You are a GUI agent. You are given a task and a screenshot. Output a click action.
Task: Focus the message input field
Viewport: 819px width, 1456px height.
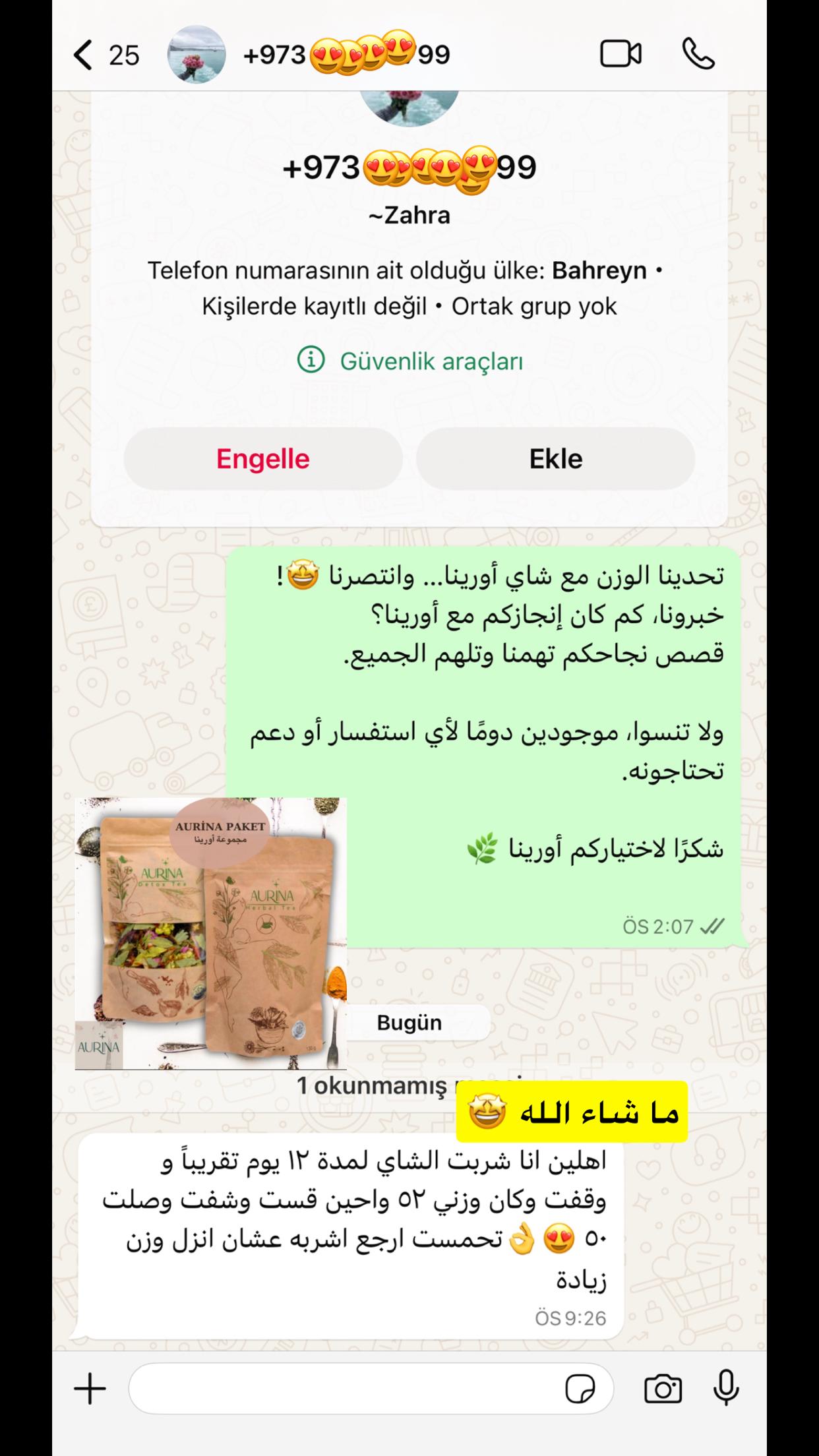point(343,1389)
